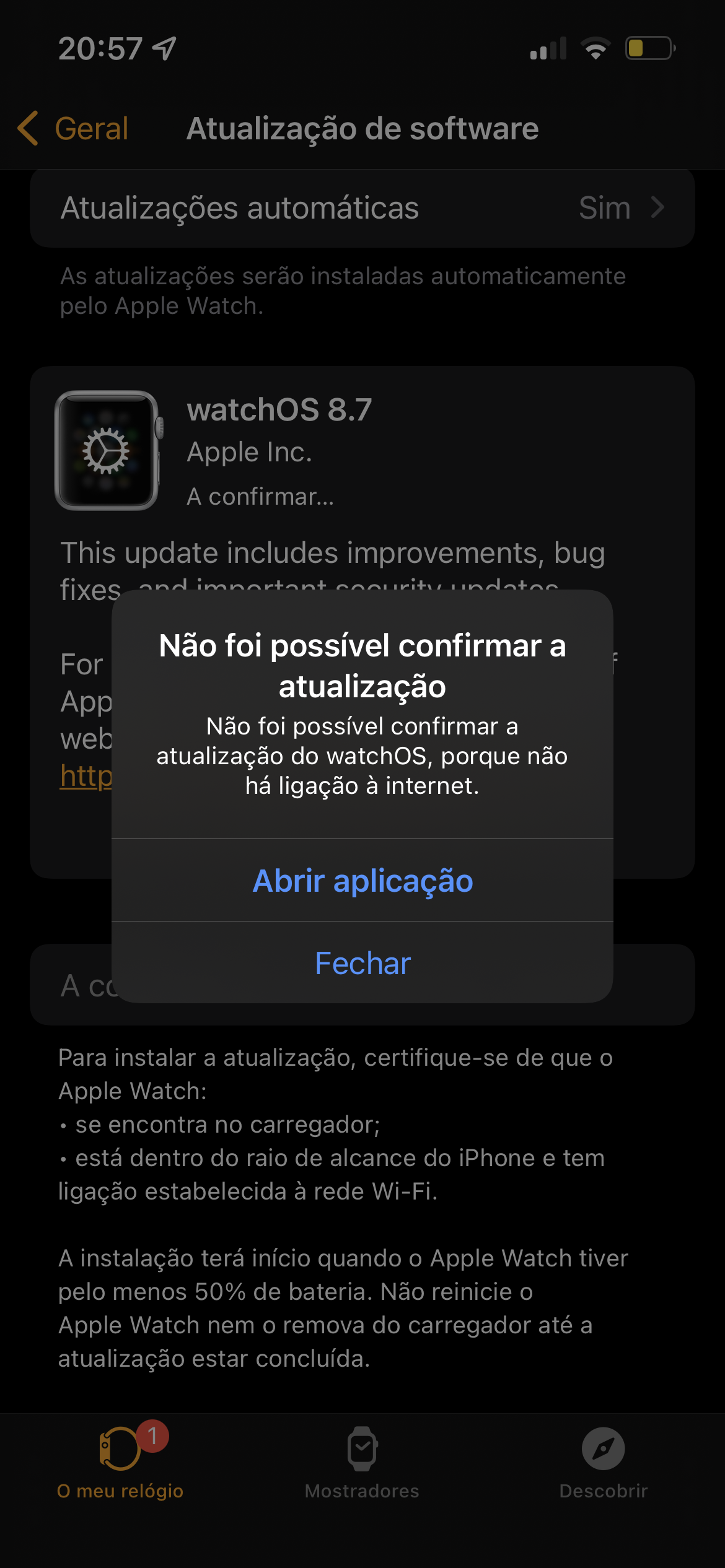Select the O meu relógio tab

click(x=120, y=1463)
